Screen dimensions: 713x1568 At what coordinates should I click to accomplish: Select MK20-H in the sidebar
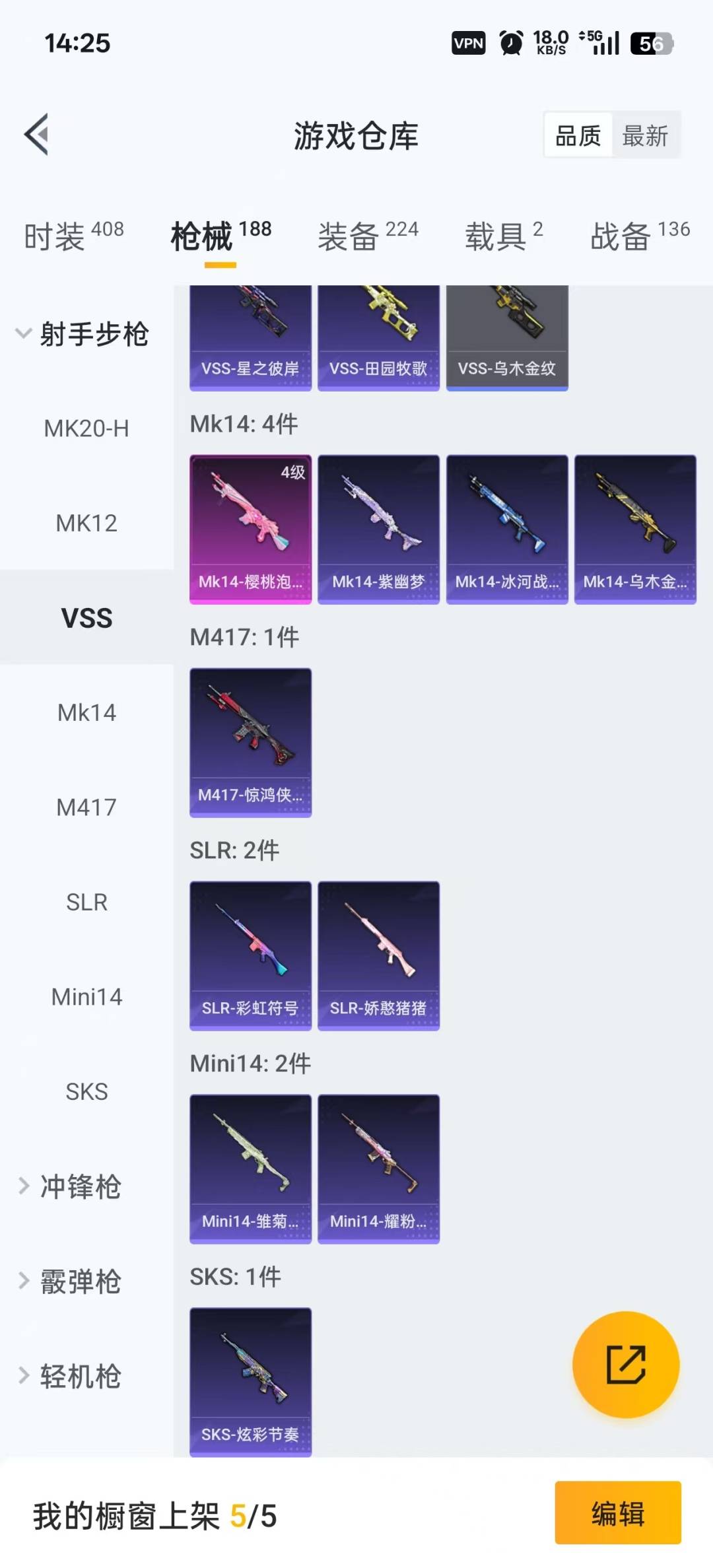(86, 428)
